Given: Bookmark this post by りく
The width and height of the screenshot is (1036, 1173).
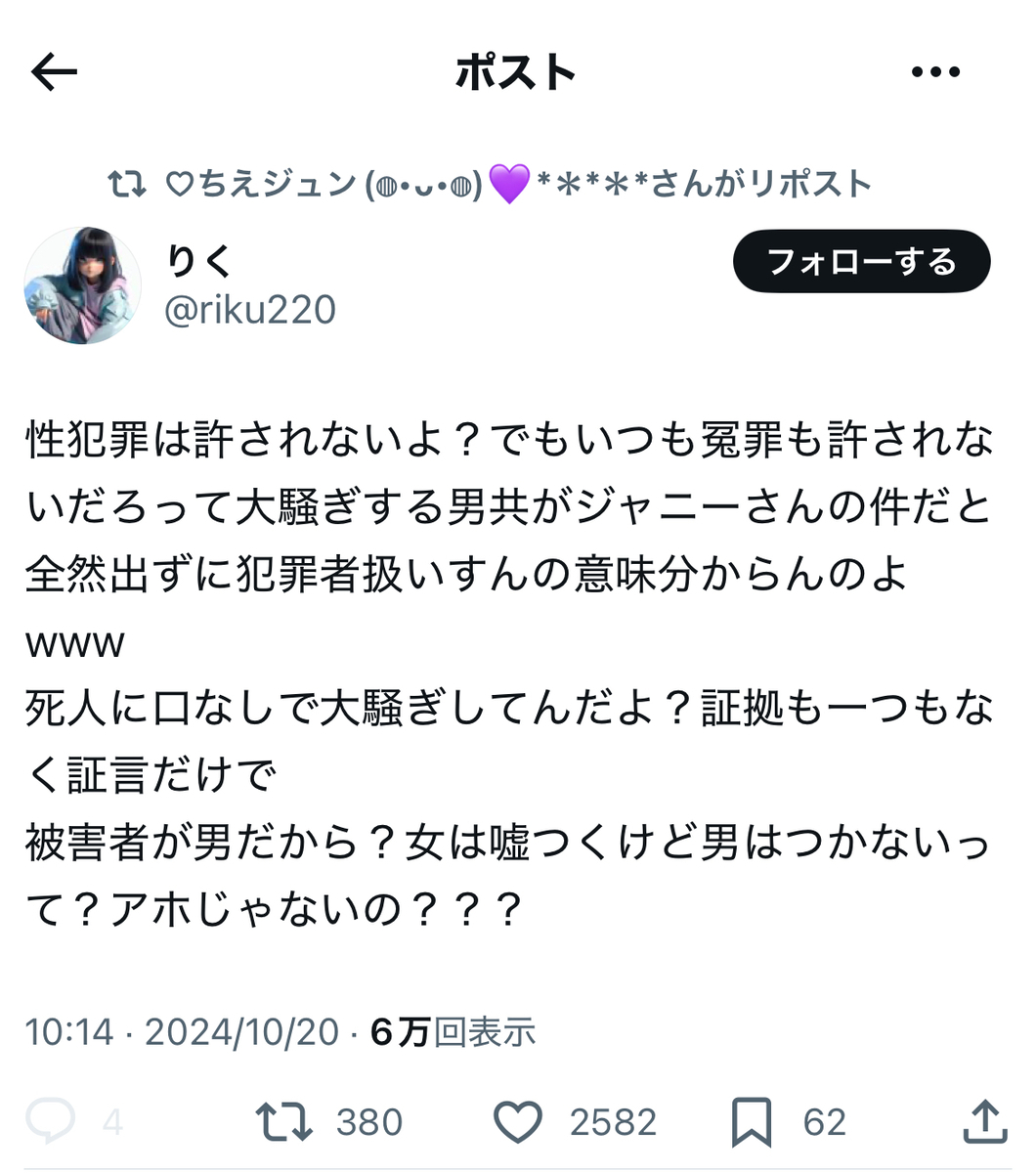Looking at the screenshot, I should 752,1121.
